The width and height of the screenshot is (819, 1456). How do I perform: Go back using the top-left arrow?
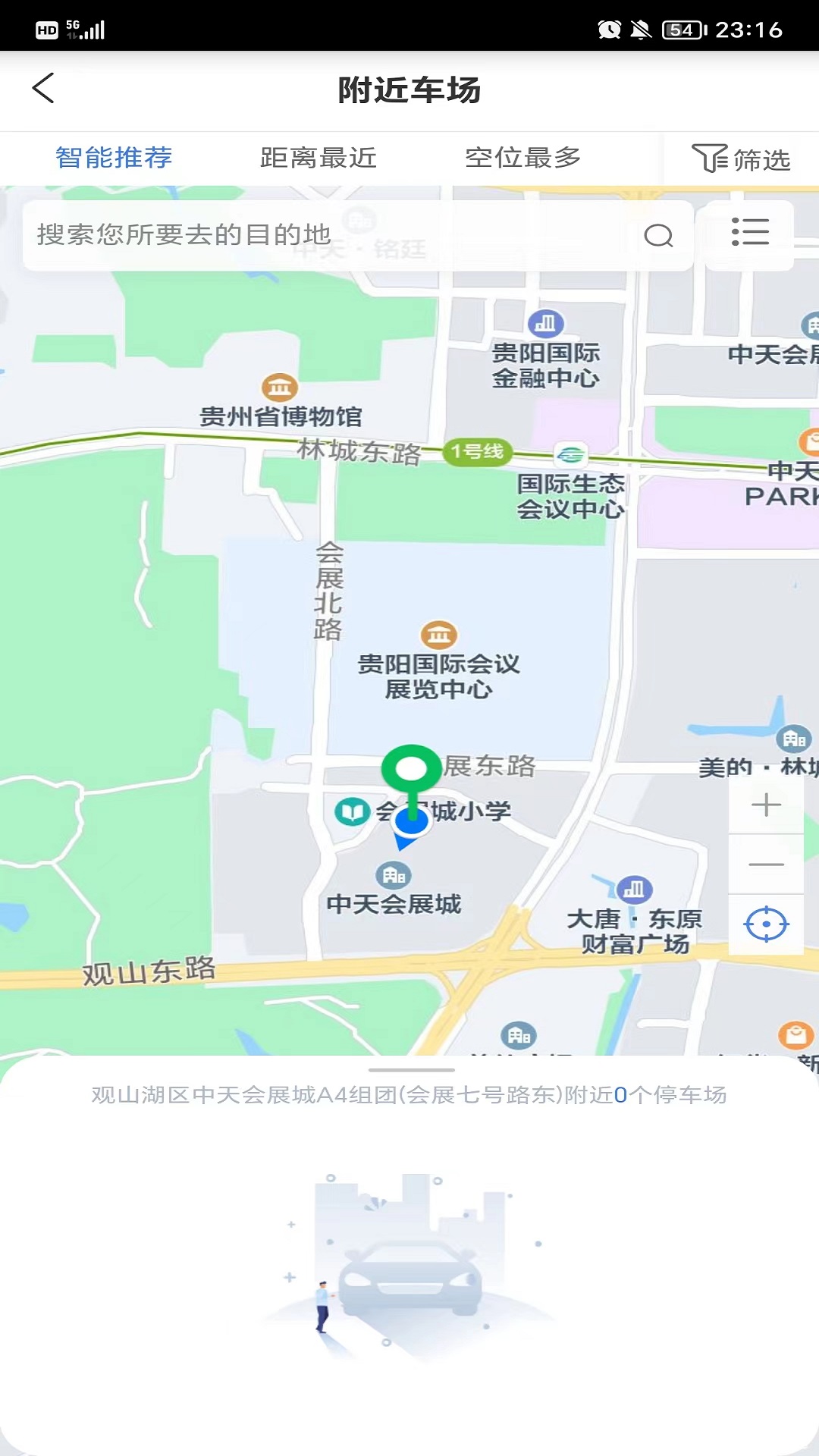[x=43, y=88]
